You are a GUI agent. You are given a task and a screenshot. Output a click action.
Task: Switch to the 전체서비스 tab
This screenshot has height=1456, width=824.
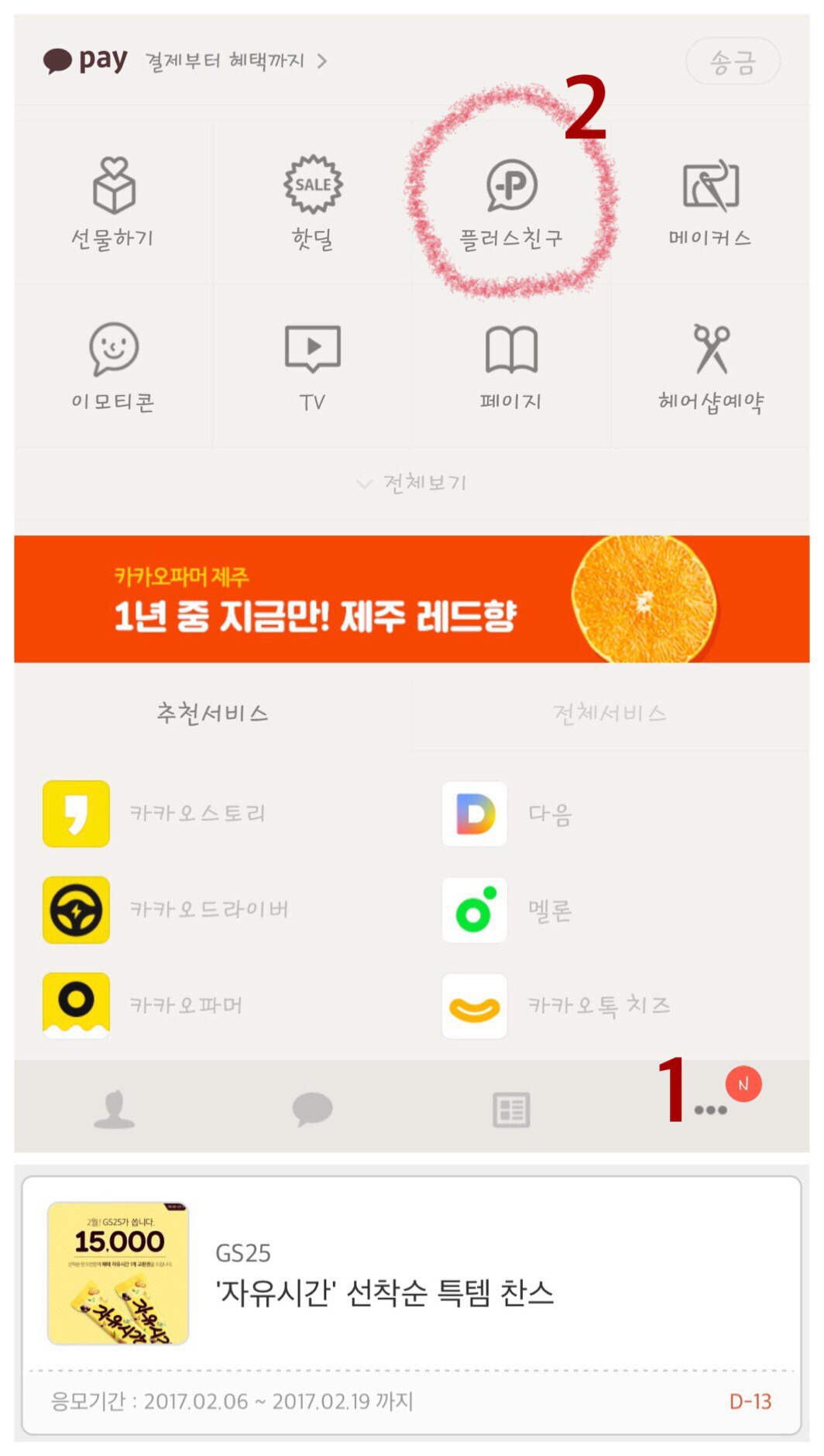(x=610, y=713)
